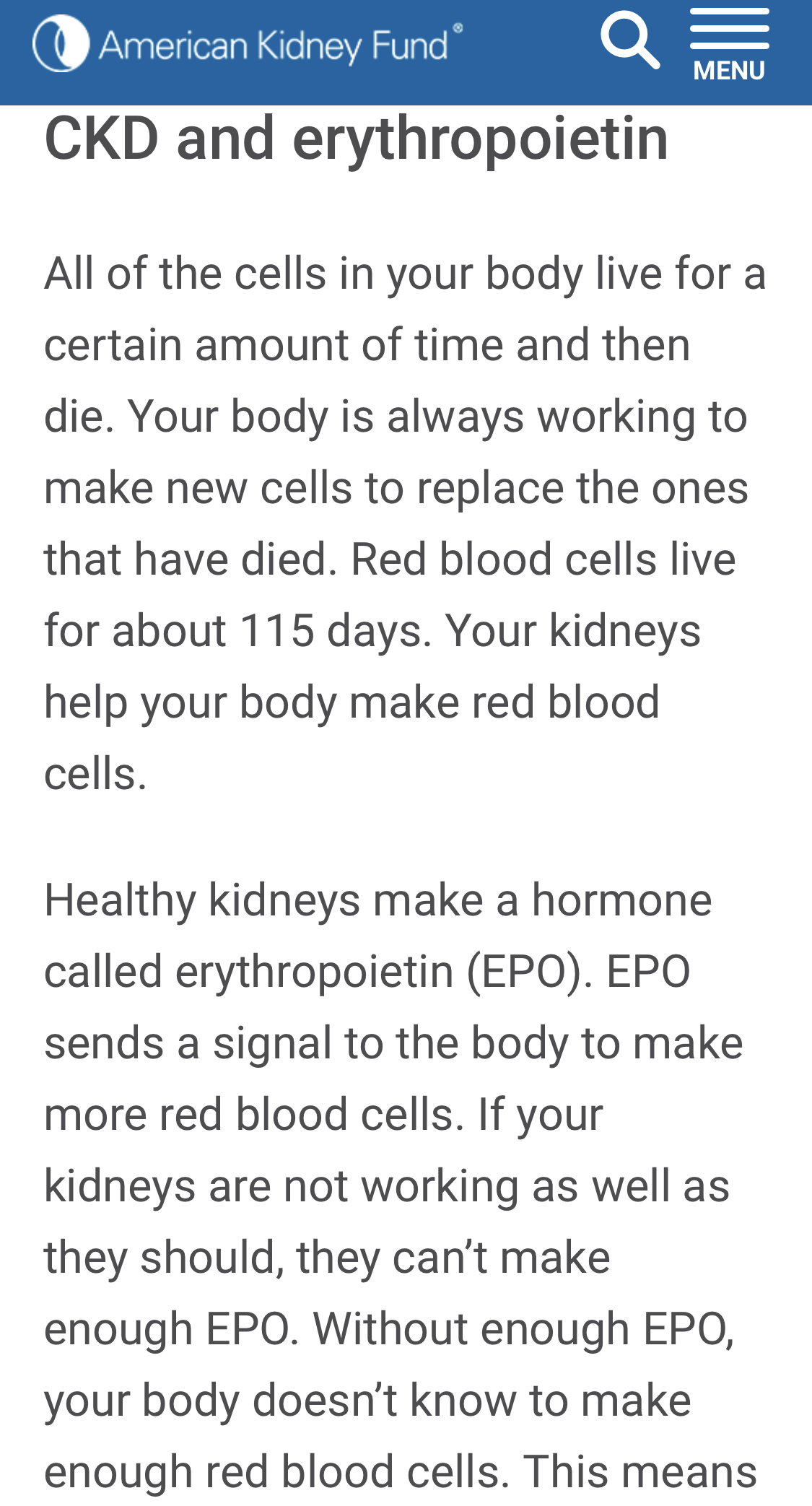
Task: Open the MENU hamburger button
Action: coord(729,45)
